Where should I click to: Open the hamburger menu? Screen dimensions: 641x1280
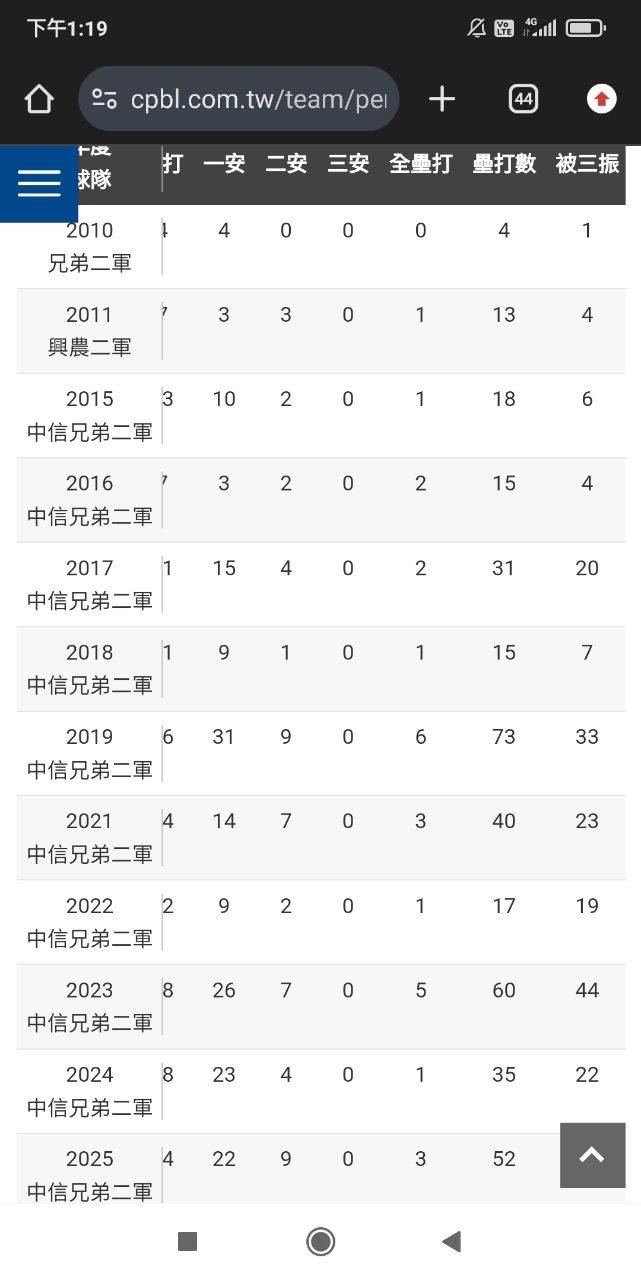click(x=39, y=183)
